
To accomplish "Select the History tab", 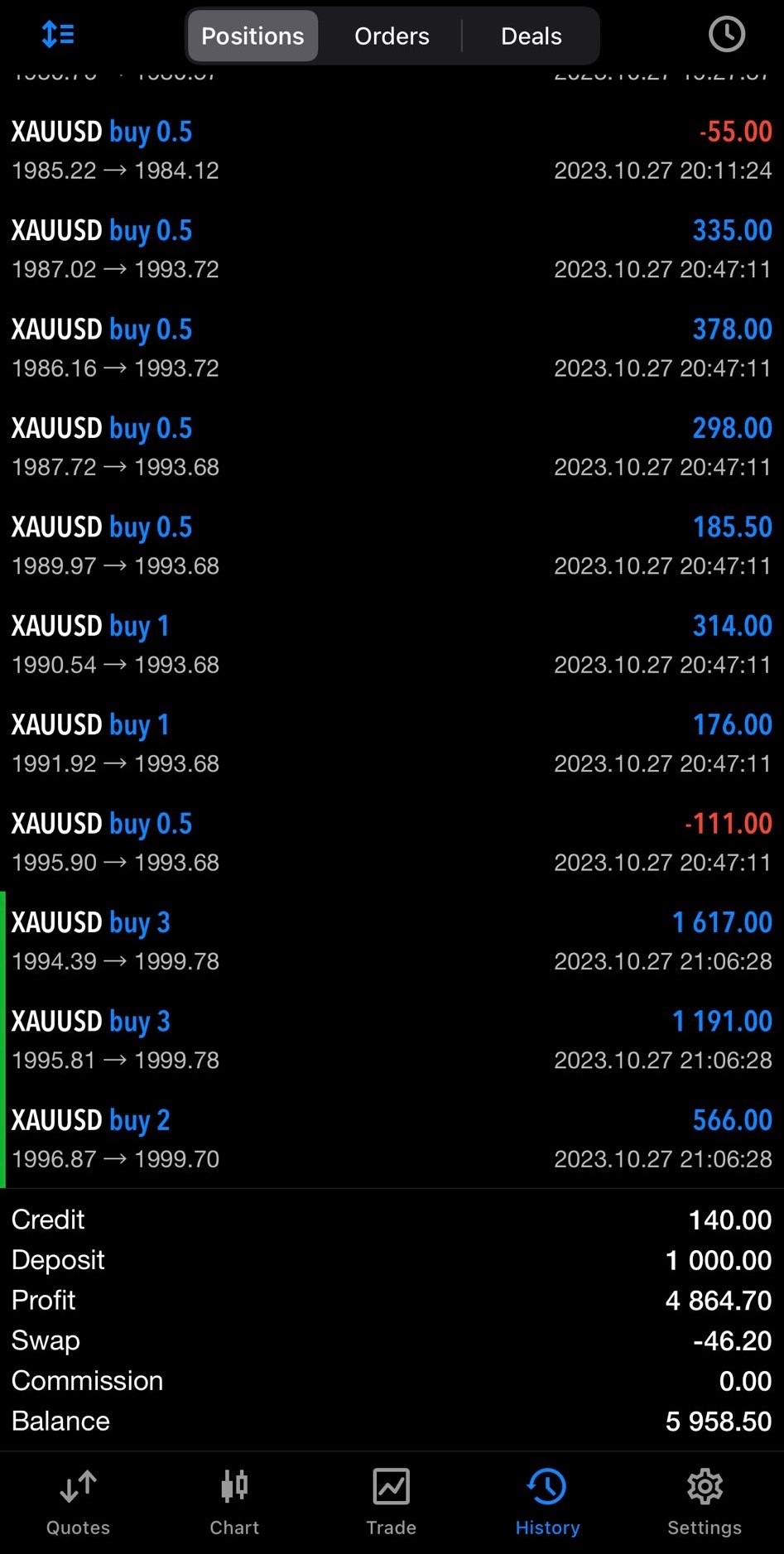I will click(547, 1502).
